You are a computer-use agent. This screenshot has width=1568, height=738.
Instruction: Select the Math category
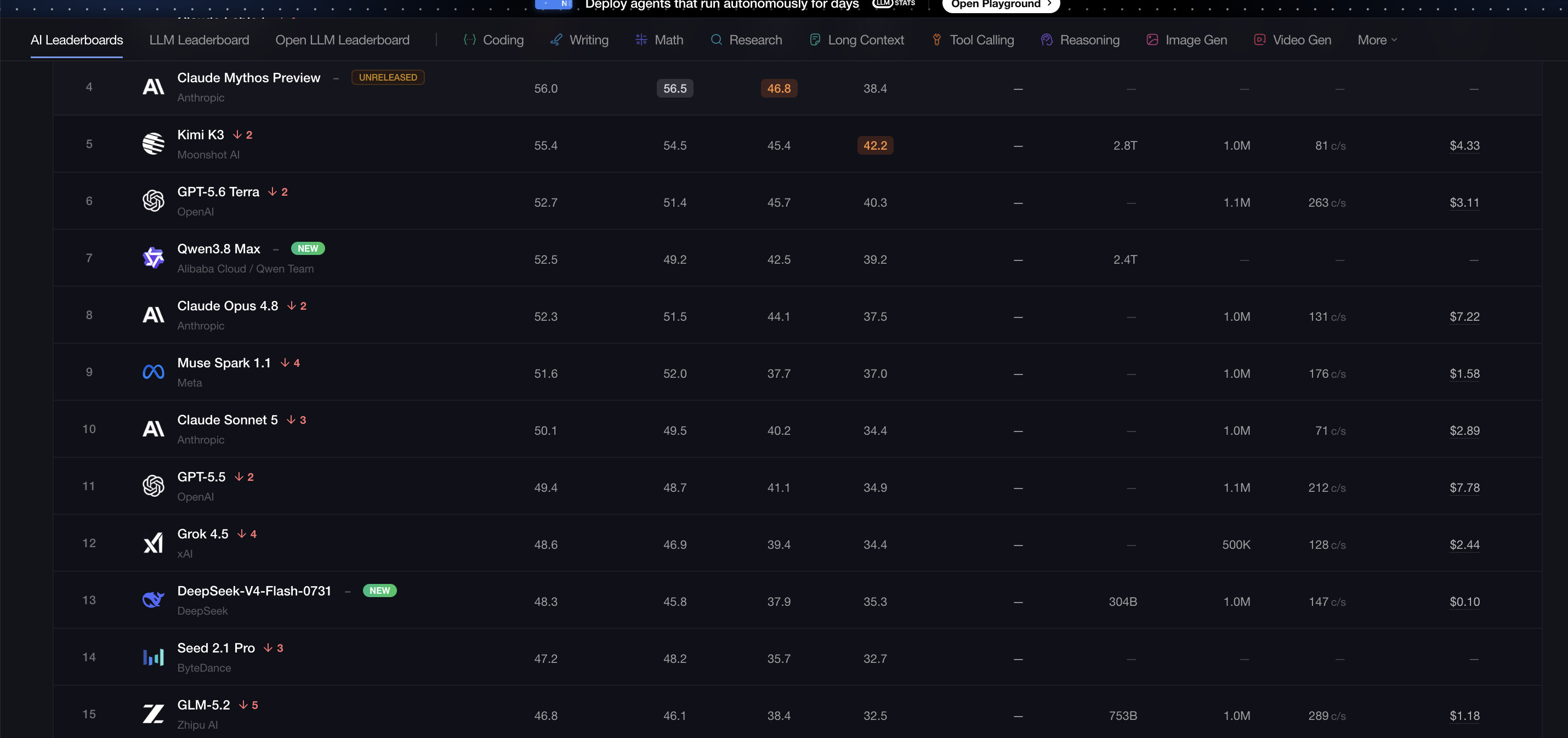658,40
